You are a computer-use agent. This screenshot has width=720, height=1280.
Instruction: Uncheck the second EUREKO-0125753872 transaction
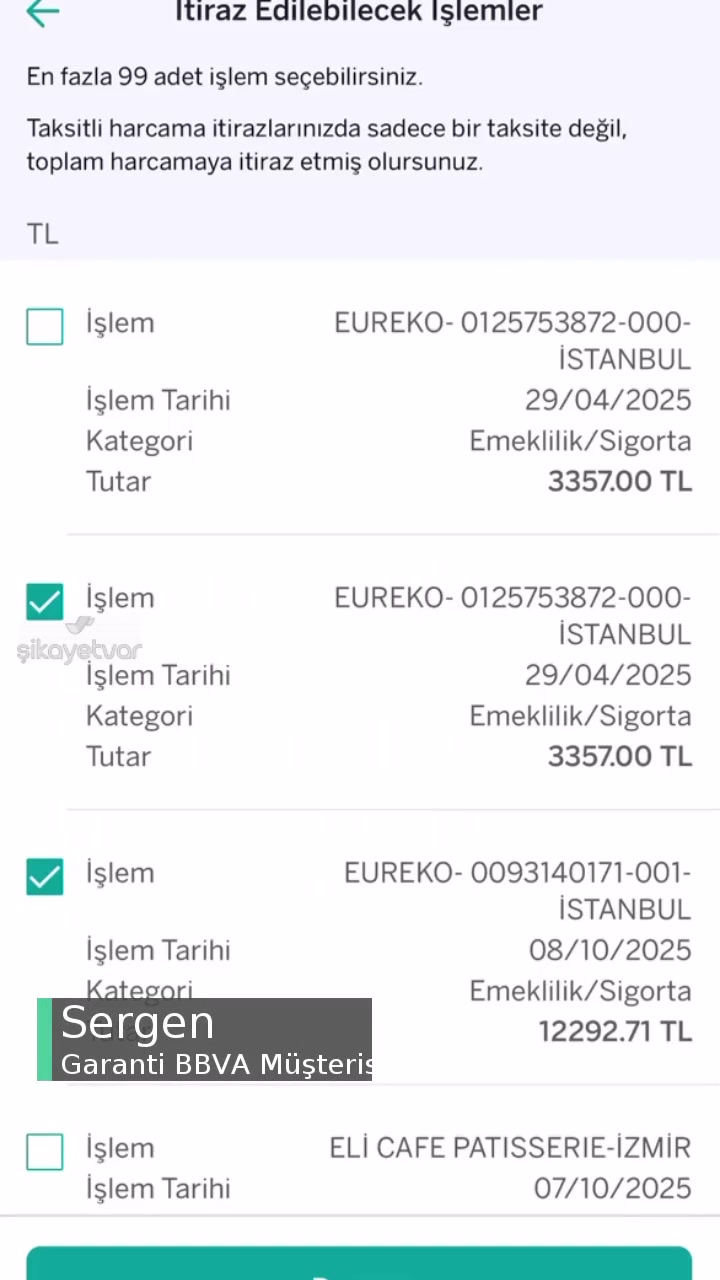[x=44, y=601]
